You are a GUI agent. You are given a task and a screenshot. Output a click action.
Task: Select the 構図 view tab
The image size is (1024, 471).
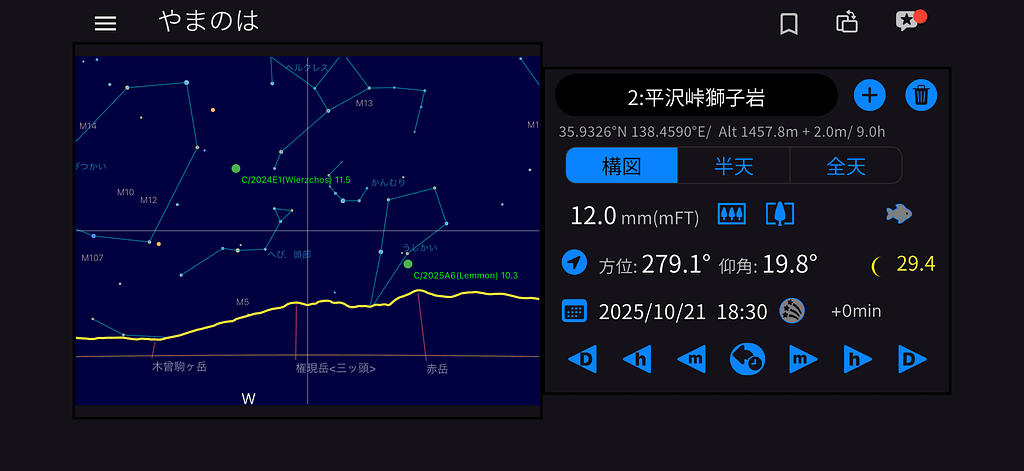pos(622,165)
